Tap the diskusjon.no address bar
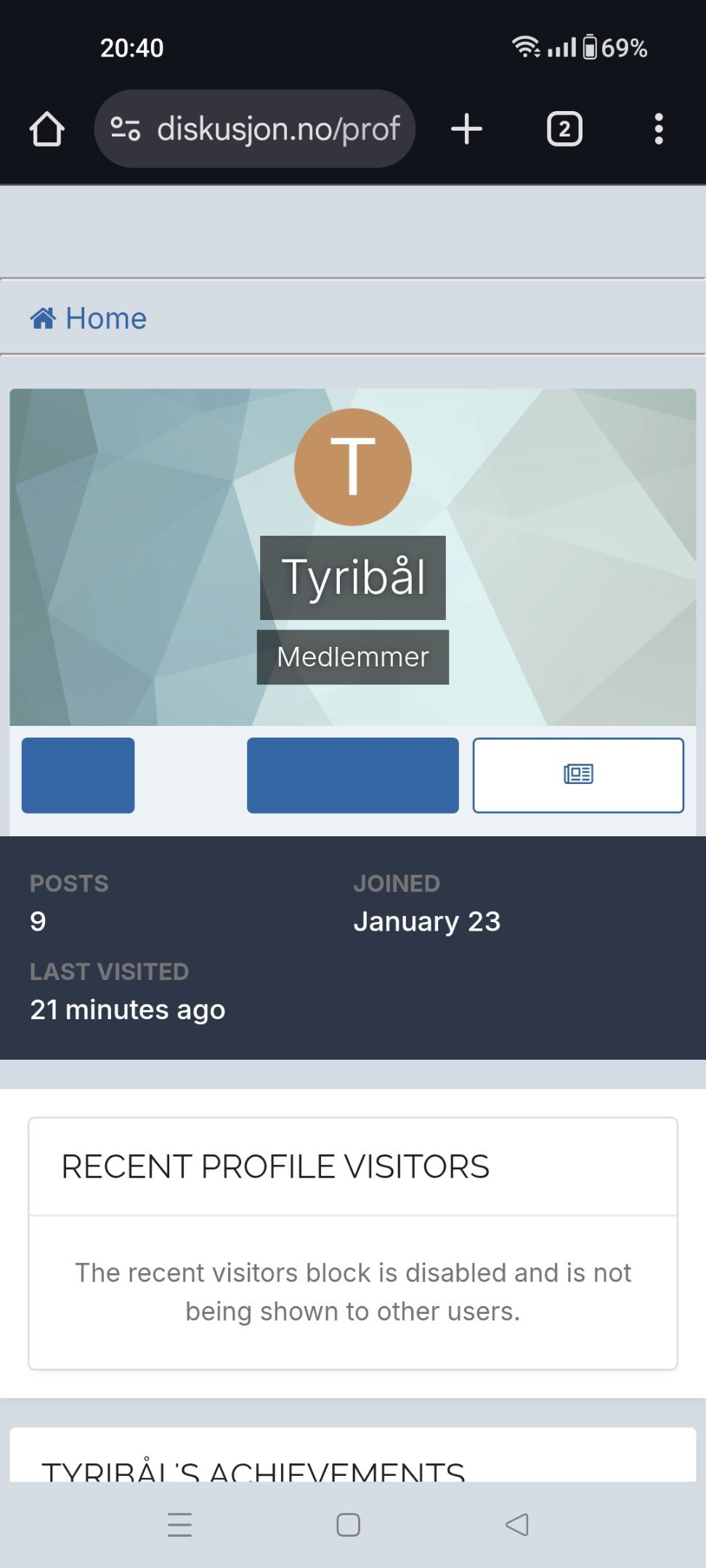706x1568 pixels. click(254, 129)
